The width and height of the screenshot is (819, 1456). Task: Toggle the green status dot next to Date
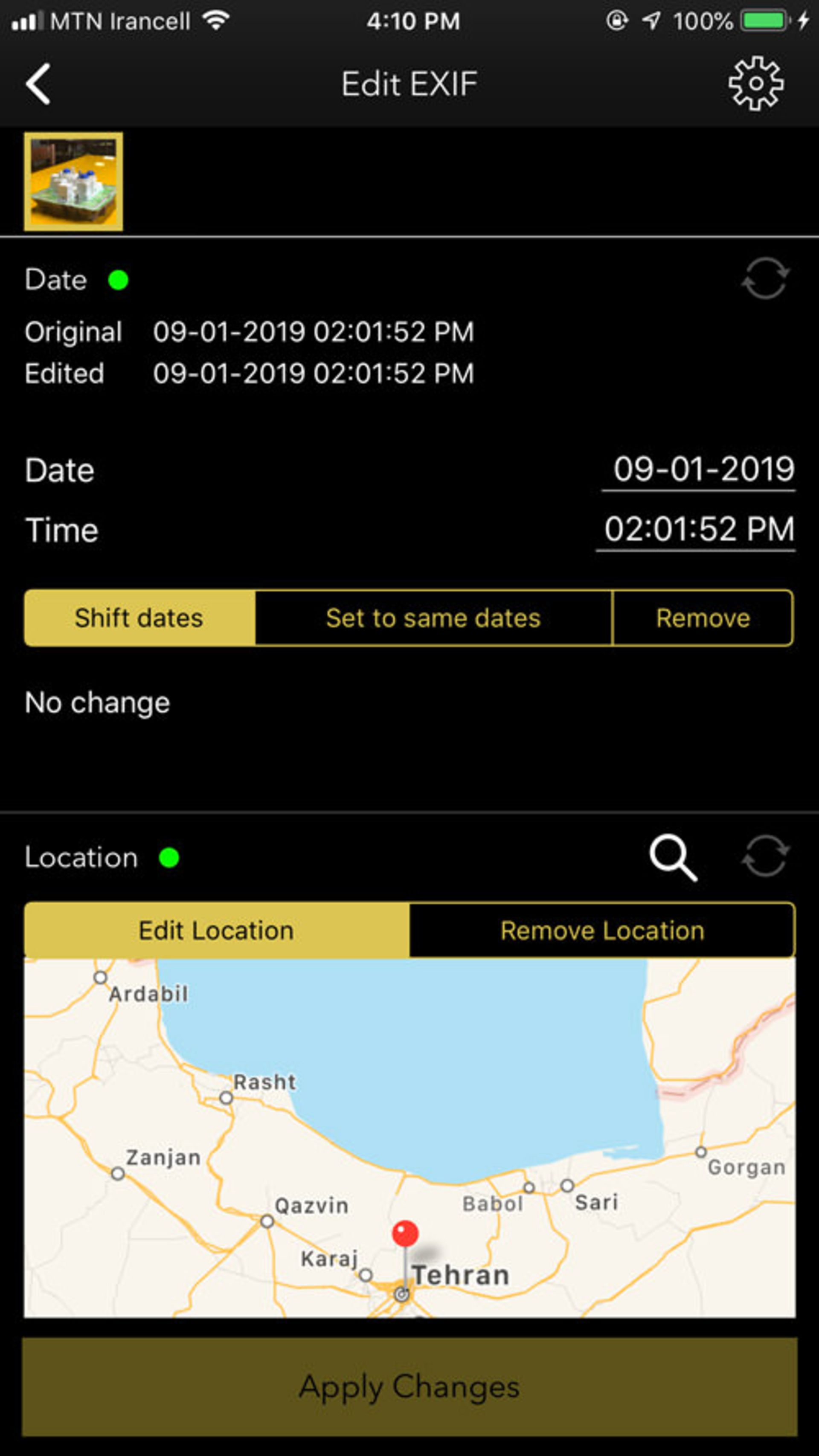point(119,280)
